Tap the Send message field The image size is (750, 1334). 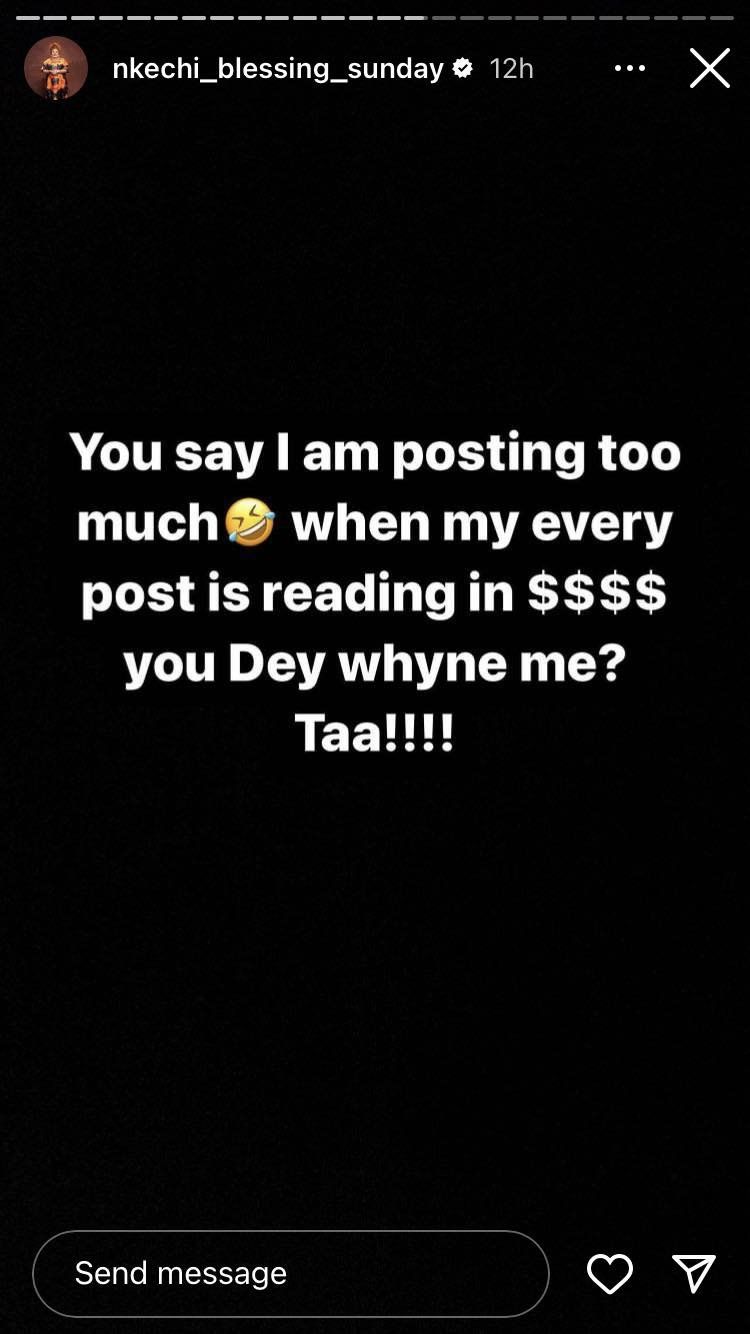click(291, 1273)
